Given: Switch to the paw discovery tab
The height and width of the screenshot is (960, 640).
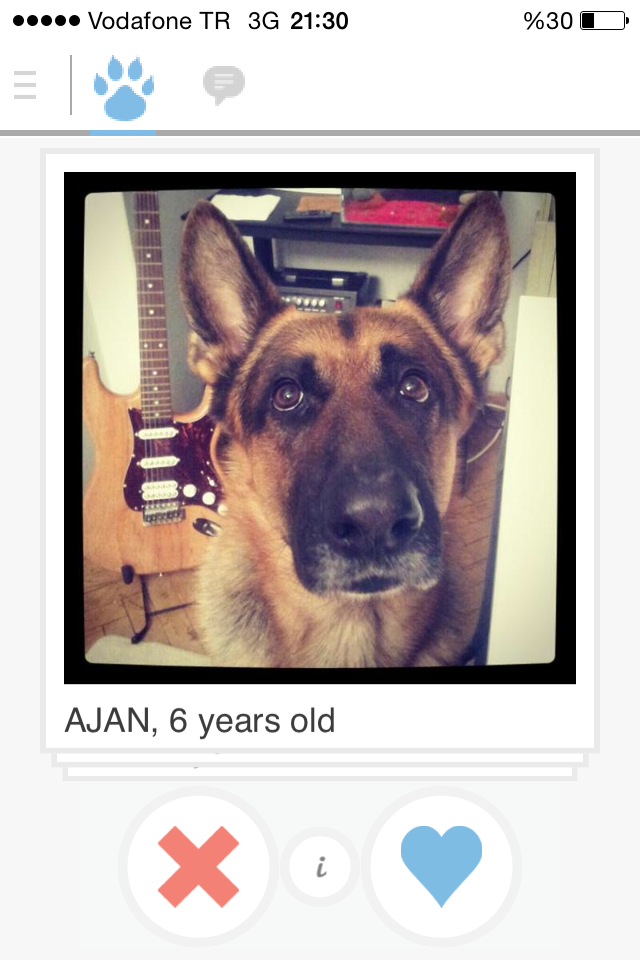Looking at the screenshot, I should pyautogui.click(x=123, y=87).
